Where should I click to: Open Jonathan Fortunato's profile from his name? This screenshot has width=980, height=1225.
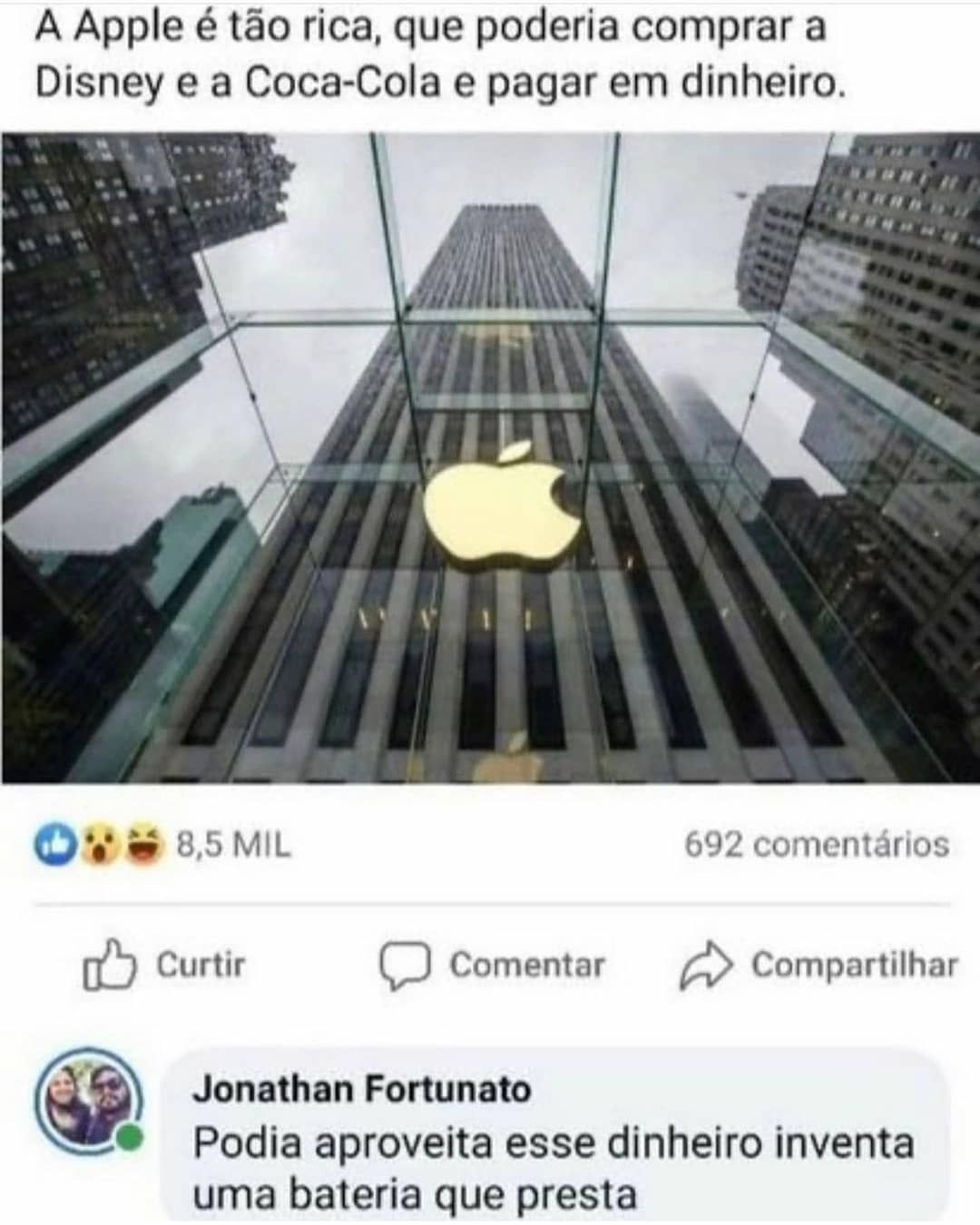click(361, 1088)
